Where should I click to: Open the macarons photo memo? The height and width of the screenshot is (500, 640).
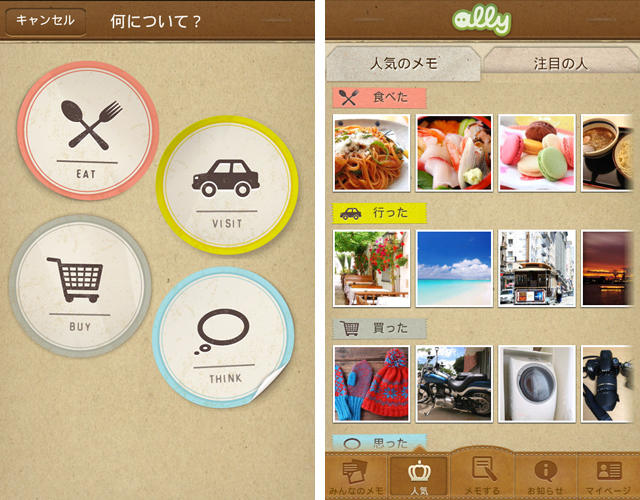tap(536, 152)
